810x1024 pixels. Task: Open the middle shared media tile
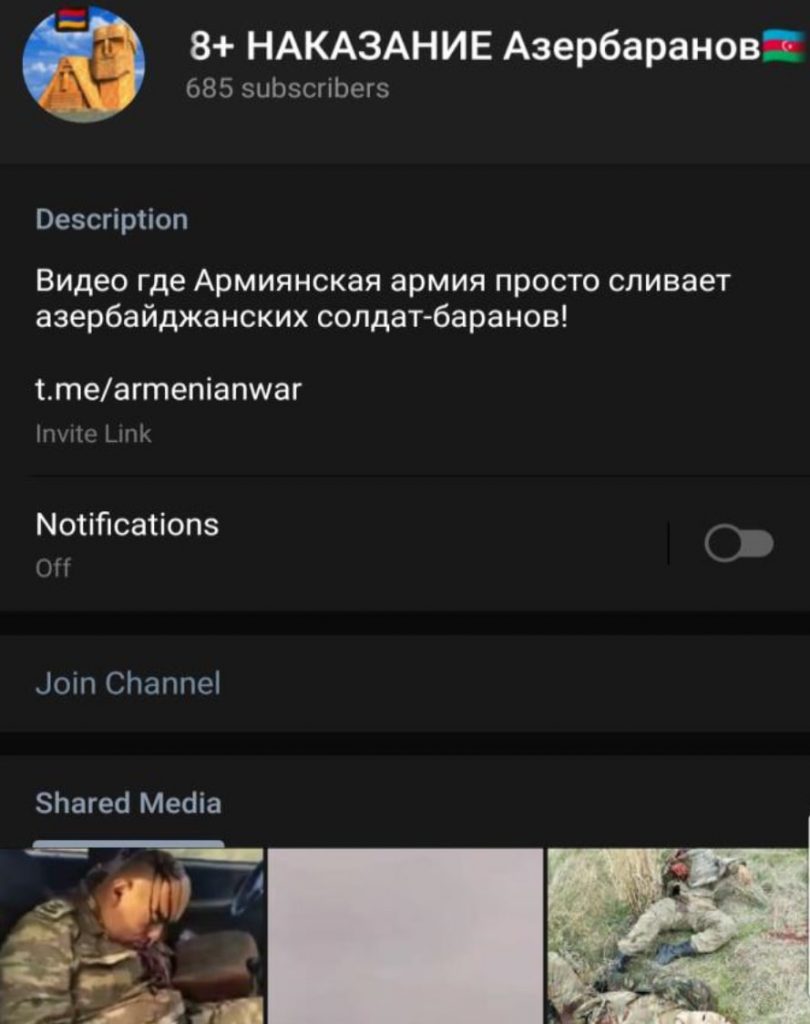pyautogui.click(x=405, y=935)
